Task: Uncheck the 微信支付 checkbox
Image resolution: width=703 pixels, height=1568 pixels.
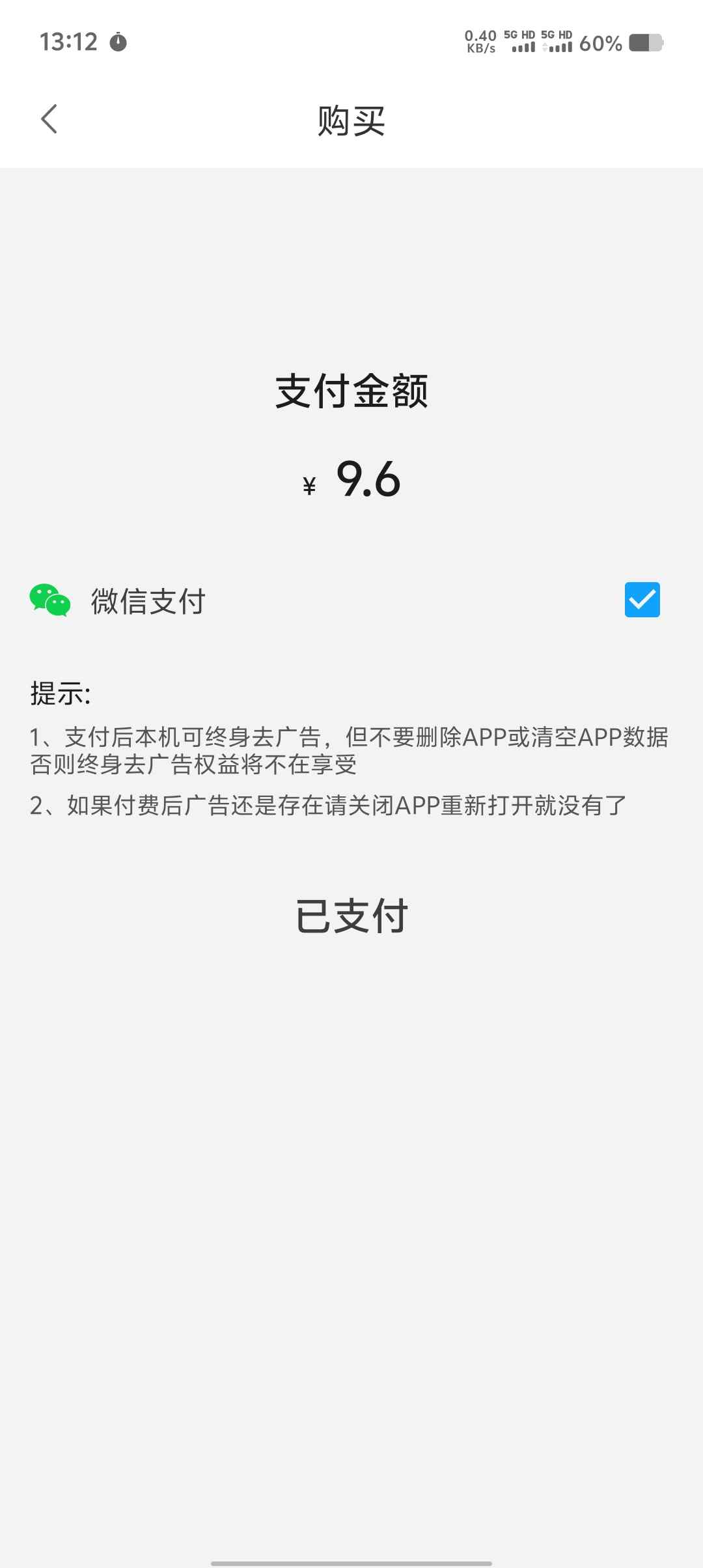Action: (642, 600)
